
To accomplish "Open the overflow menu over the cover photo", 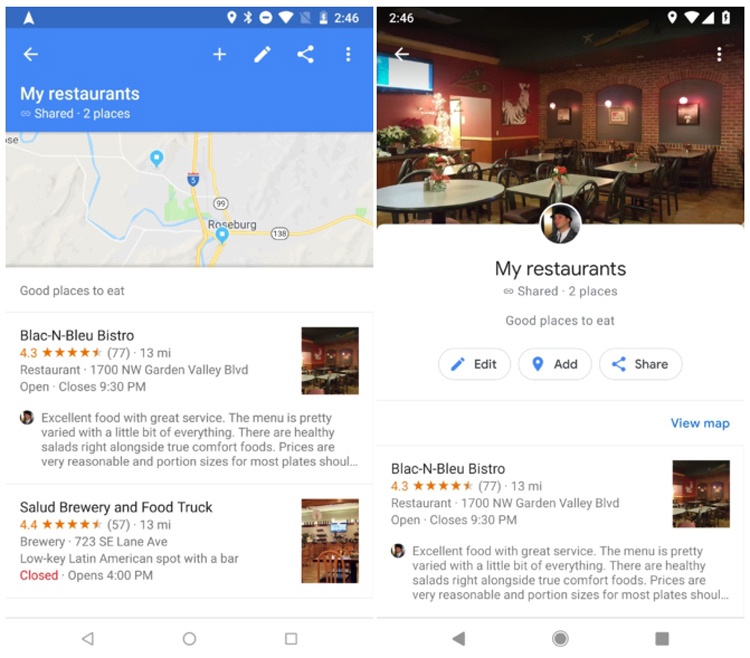I will (719, 55).
